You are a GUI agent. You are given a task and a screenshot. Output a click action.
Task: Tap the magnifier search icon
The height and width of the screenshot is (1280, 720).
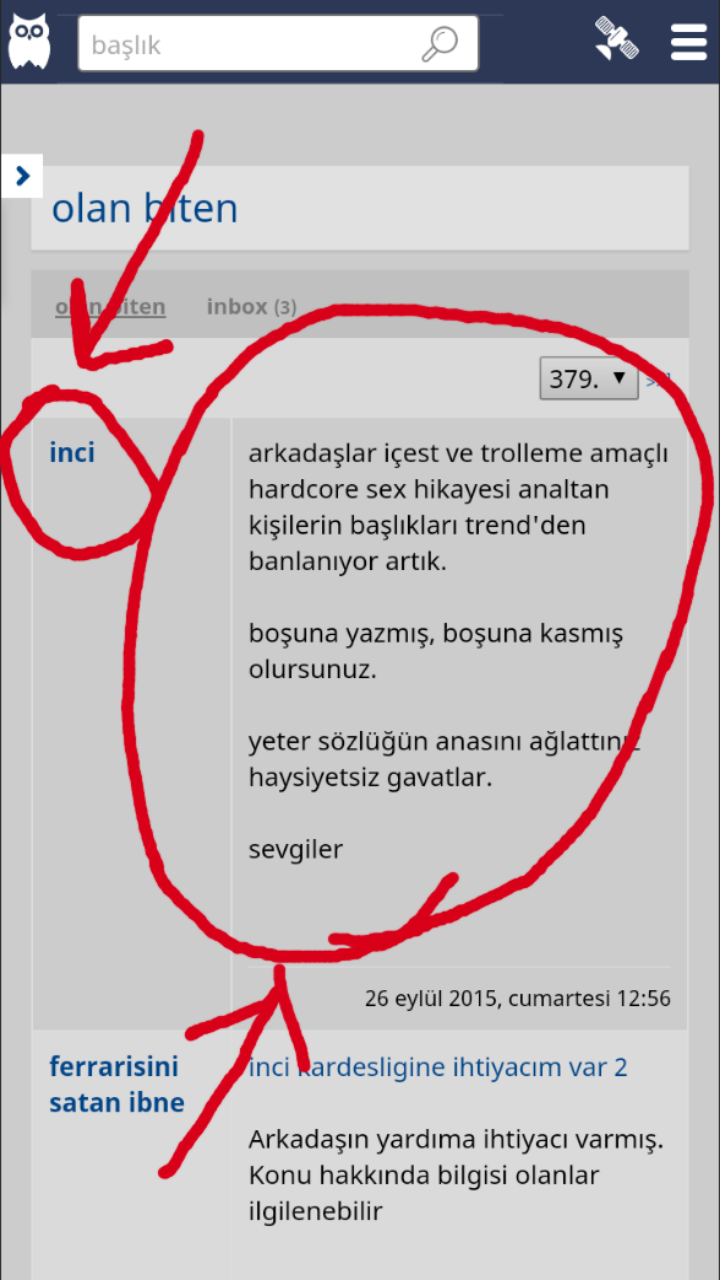439,44
